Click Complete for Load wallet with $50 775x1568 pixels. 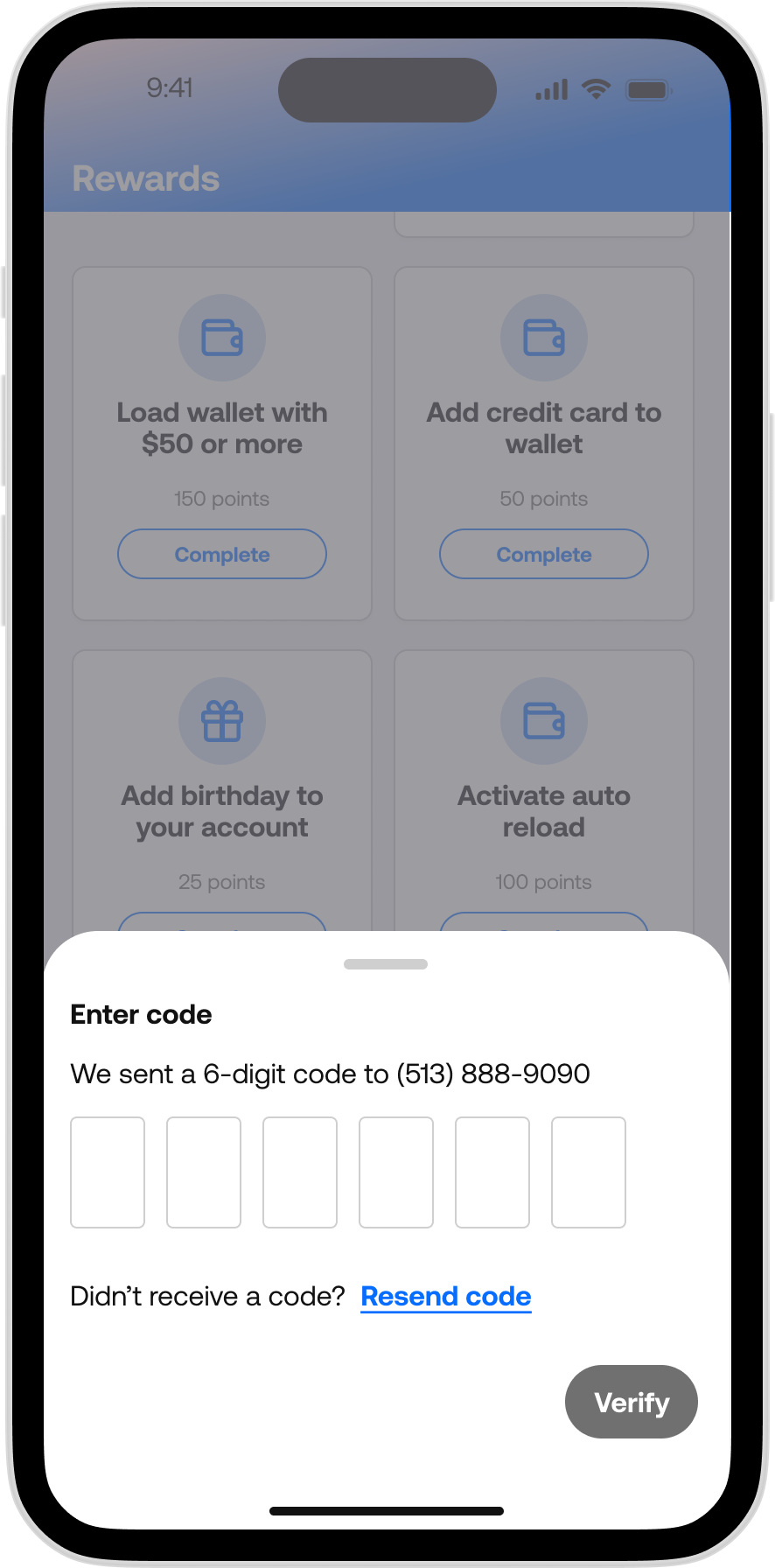[221, 554]
